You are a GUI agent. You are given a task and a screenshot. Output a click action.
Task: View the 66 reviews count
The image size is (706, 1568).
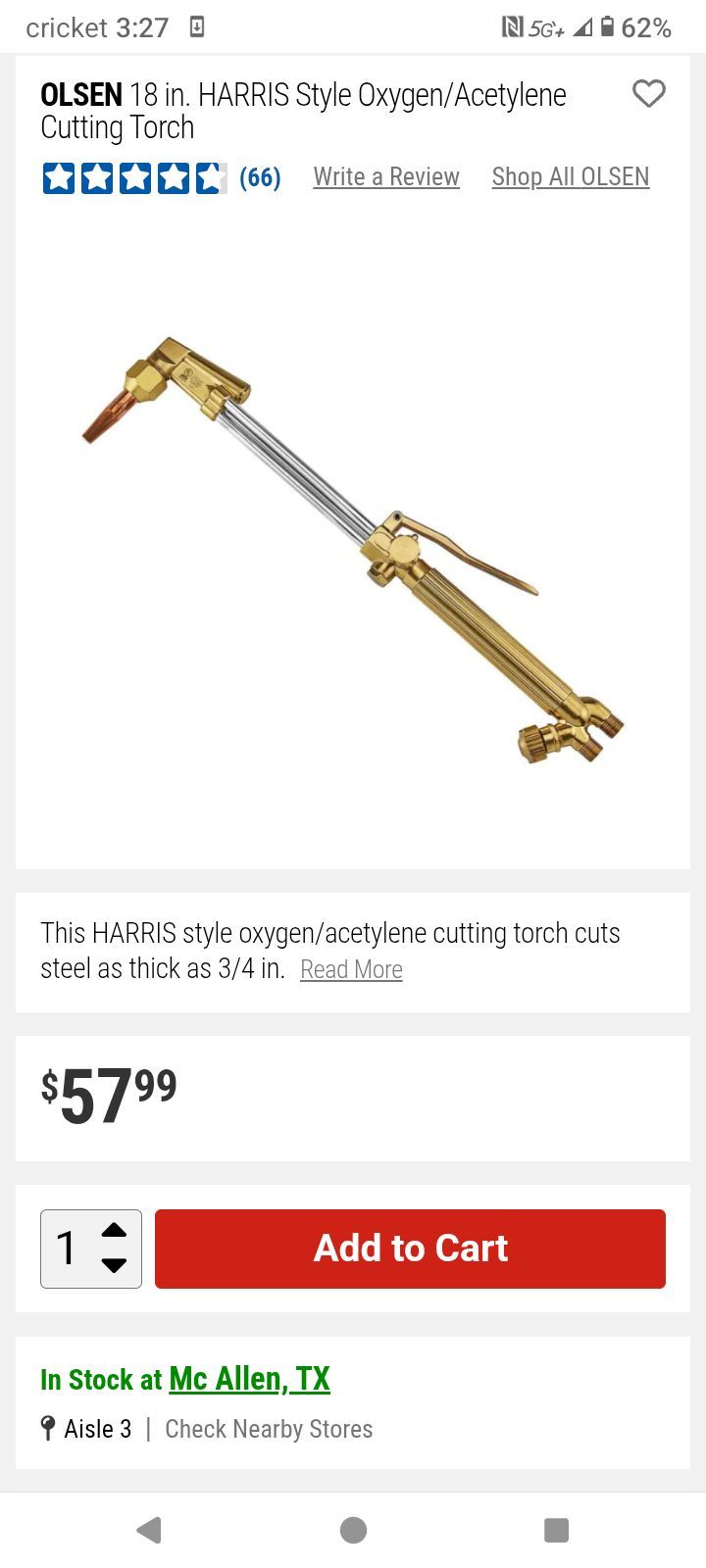260,177
